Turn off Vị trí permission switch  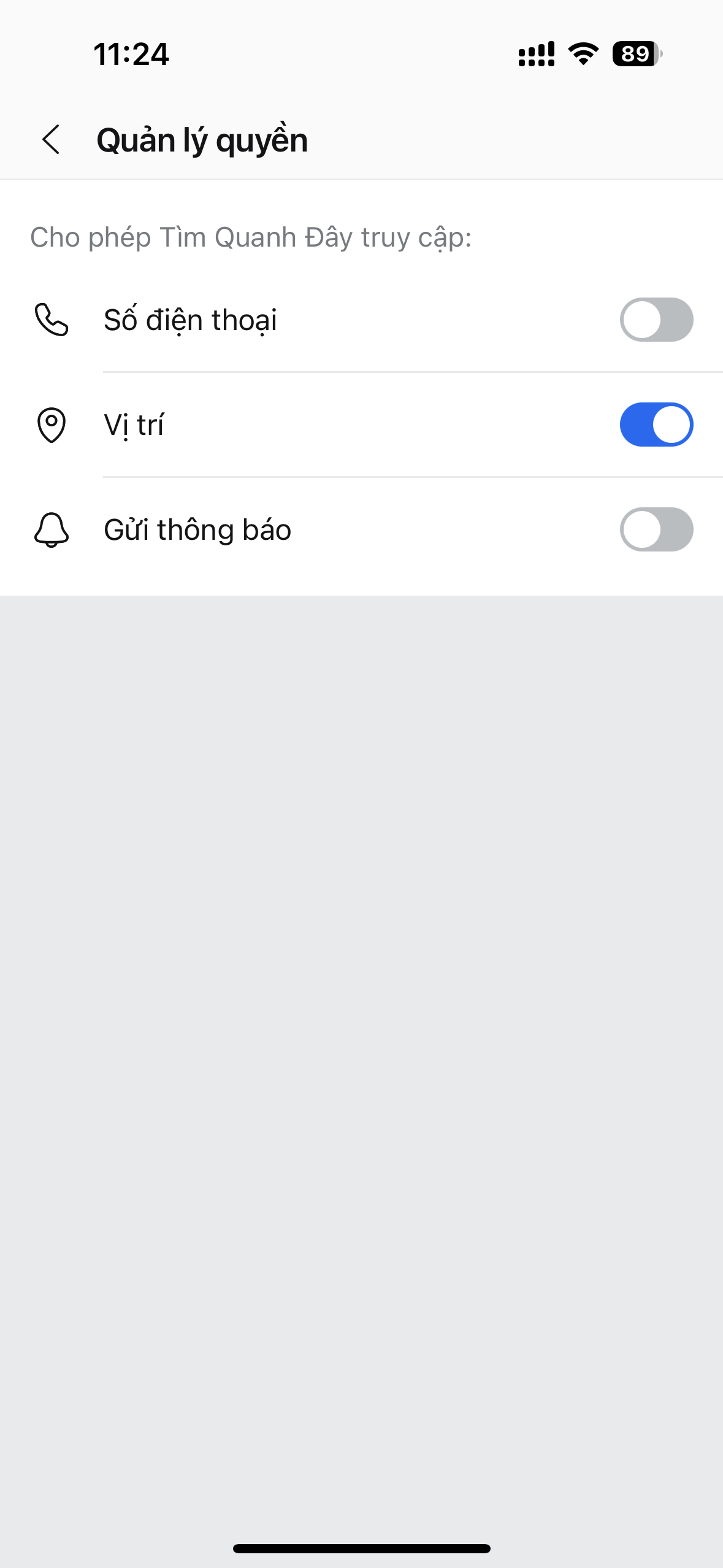click(x=656, y=425)
